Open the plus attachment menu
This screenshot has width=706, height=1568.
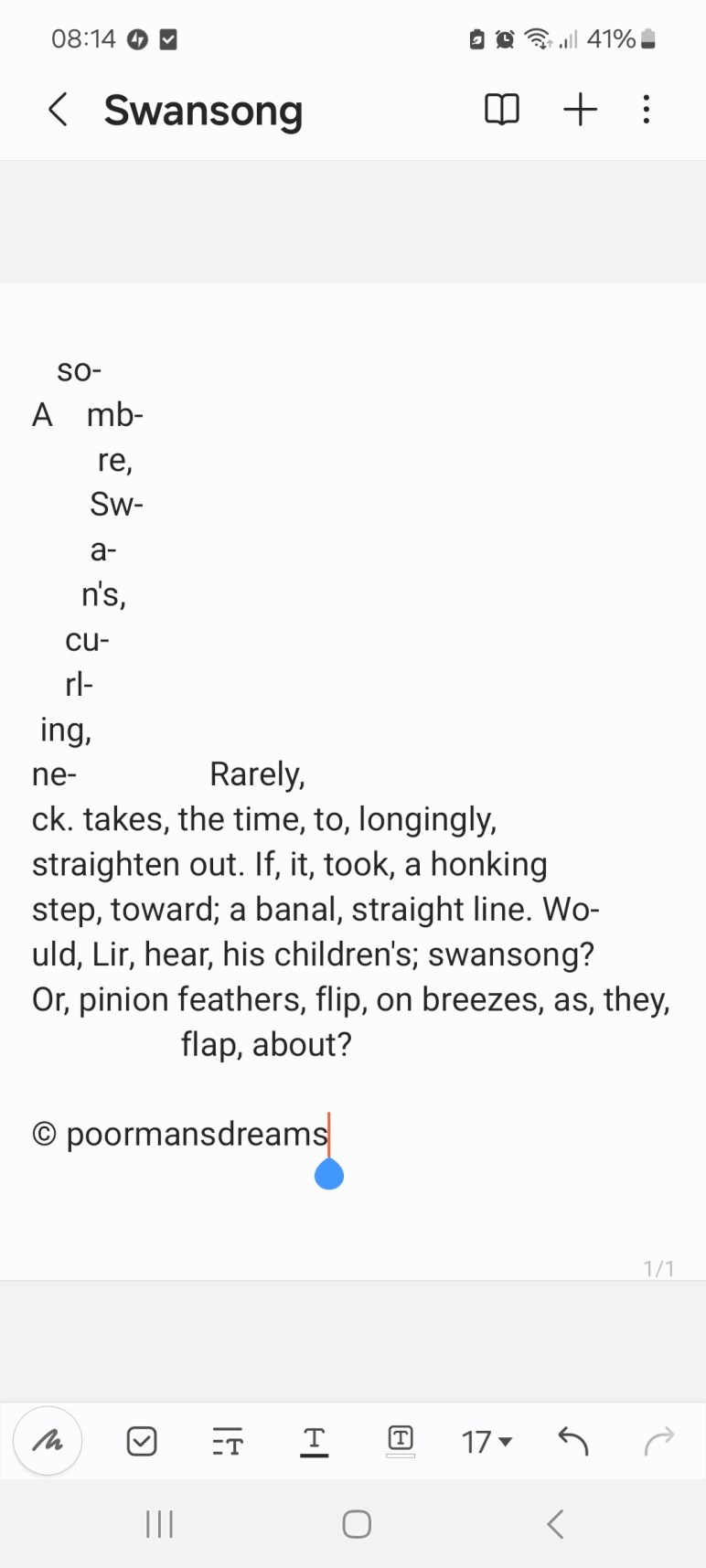[x=580, y=110]
